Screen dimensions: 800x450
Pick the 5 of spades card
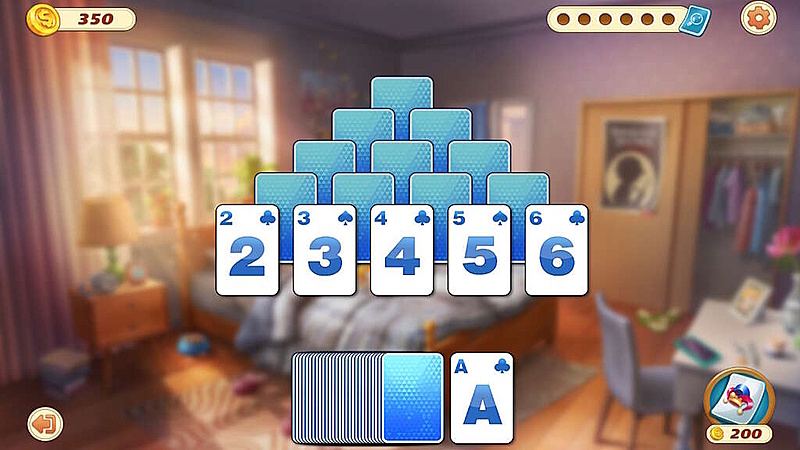point(479,250)
